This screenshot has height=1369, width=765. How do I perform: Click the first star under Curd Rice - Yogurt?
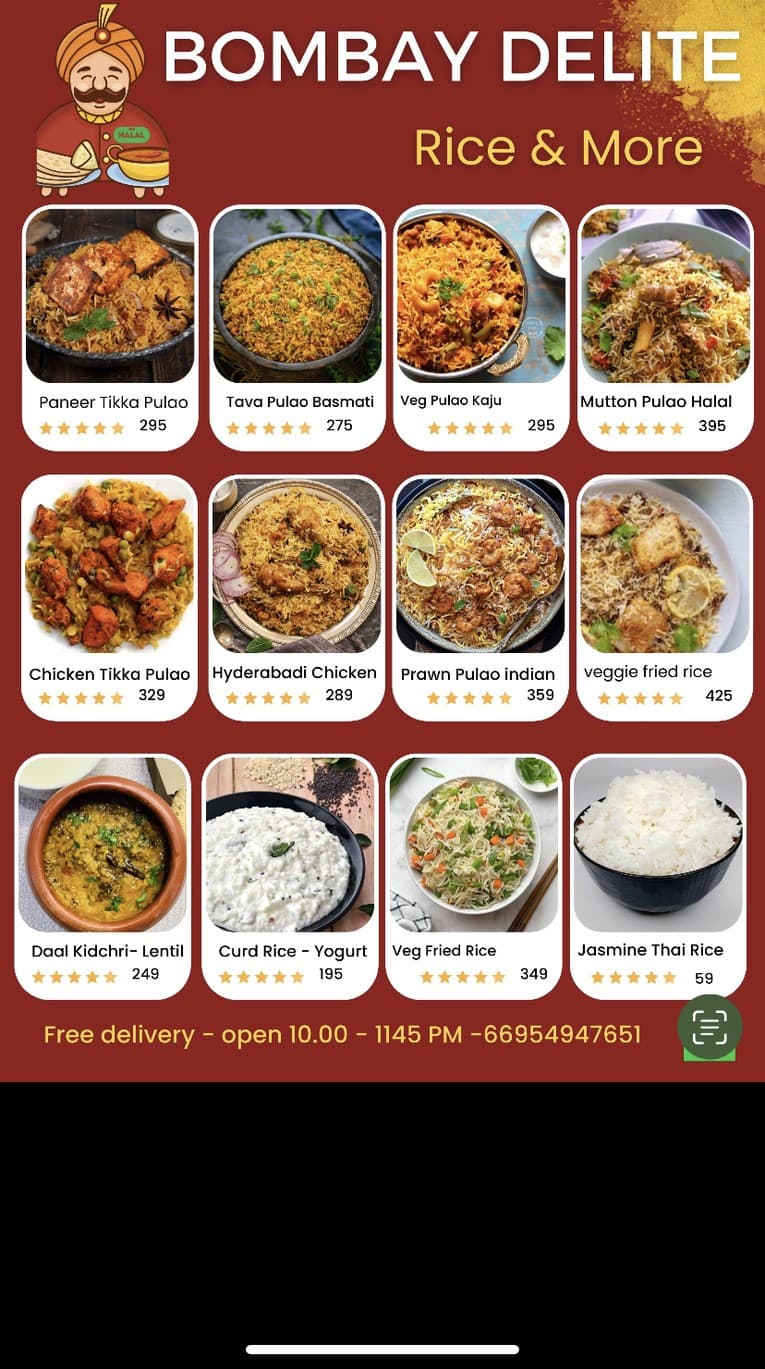pyautogui.click(x=227, y=976)
